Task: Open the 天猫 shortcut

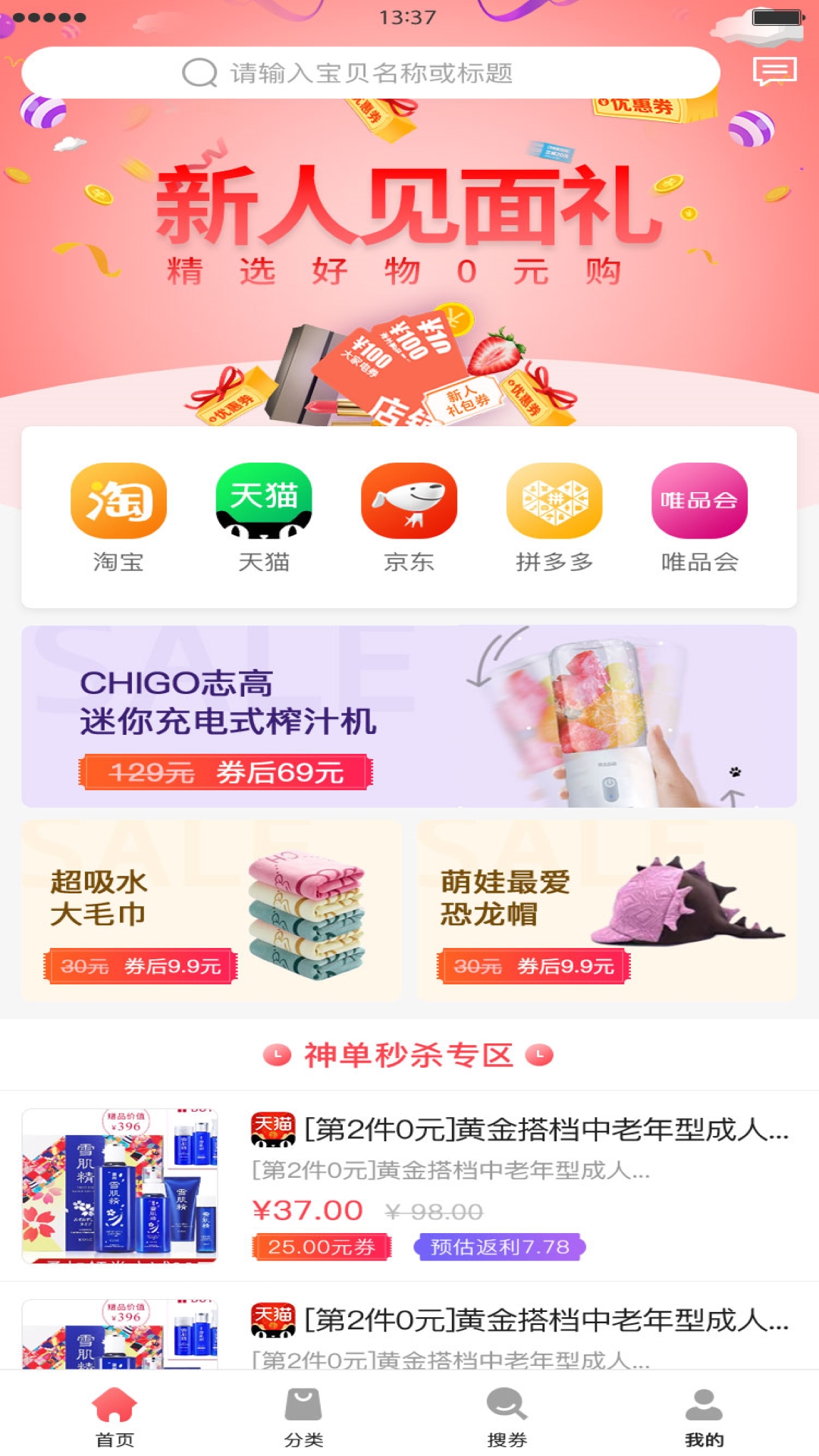Action: click(264, 516)
